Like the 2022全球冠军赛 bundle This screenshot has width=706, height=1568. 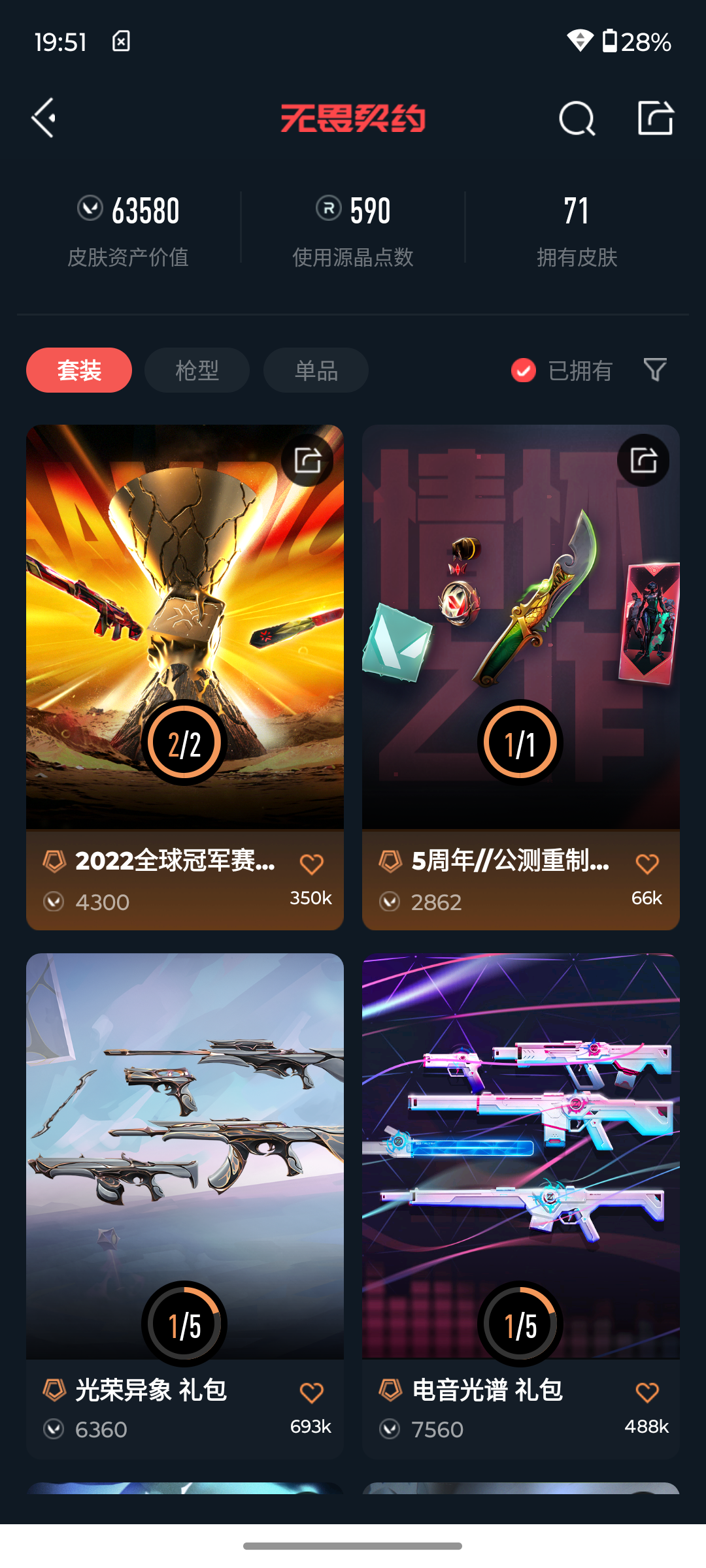point(312,864)
